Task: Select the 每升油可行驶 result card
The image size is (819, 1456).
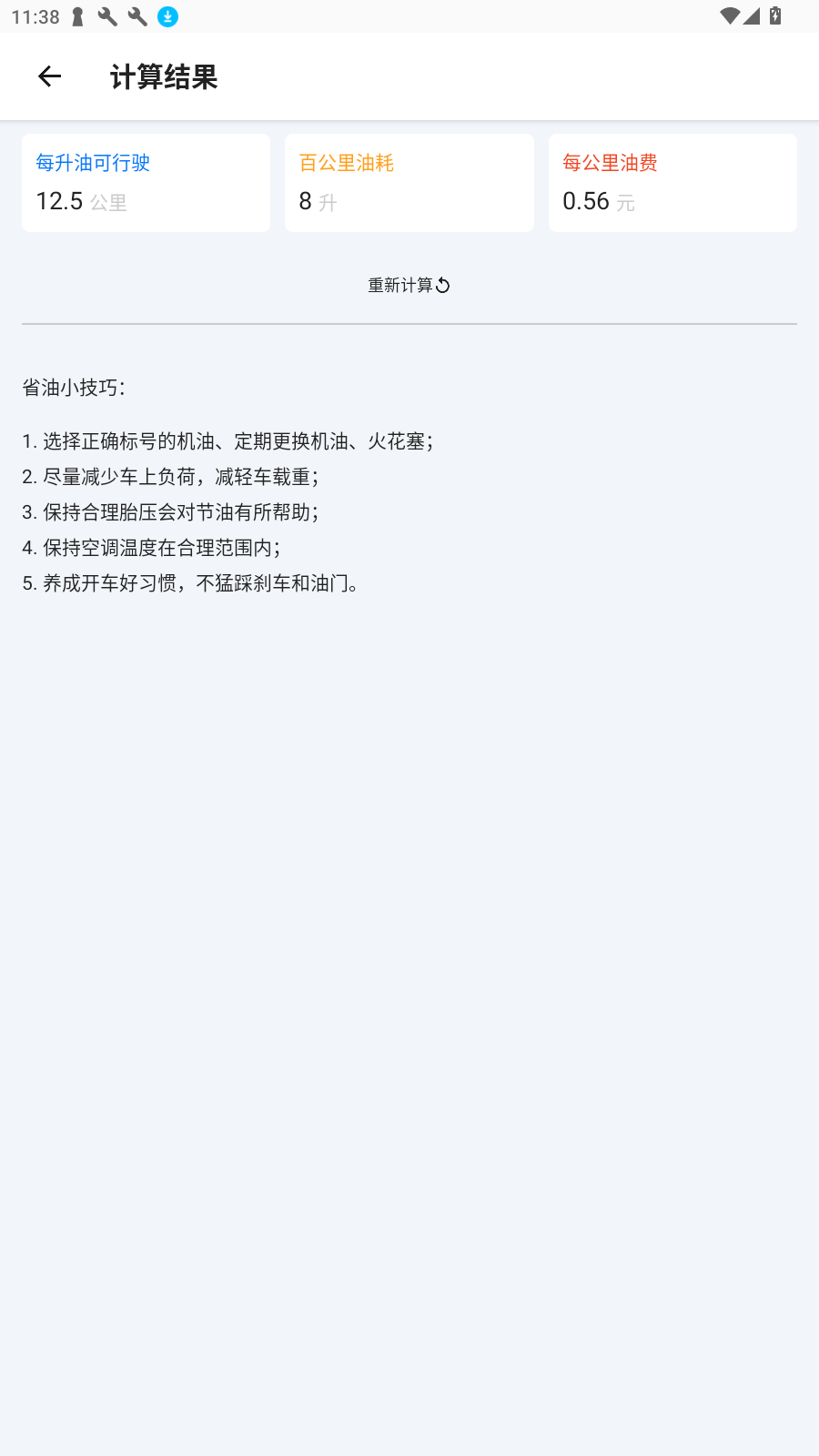Action: point(146,182)
